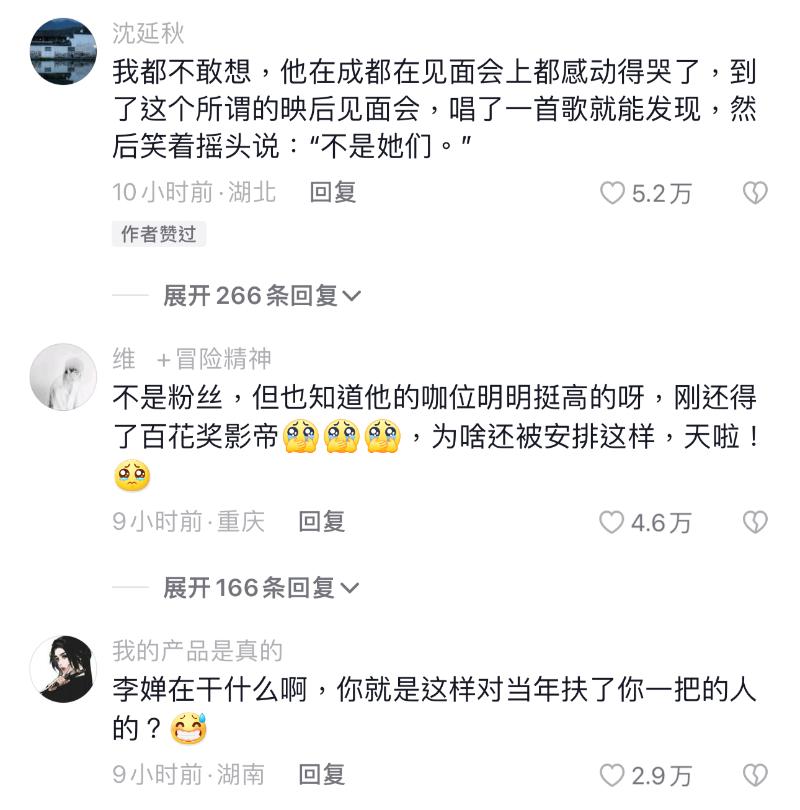Expand 166 replies
Screen dimensions: 800x810
coord(261,588)
